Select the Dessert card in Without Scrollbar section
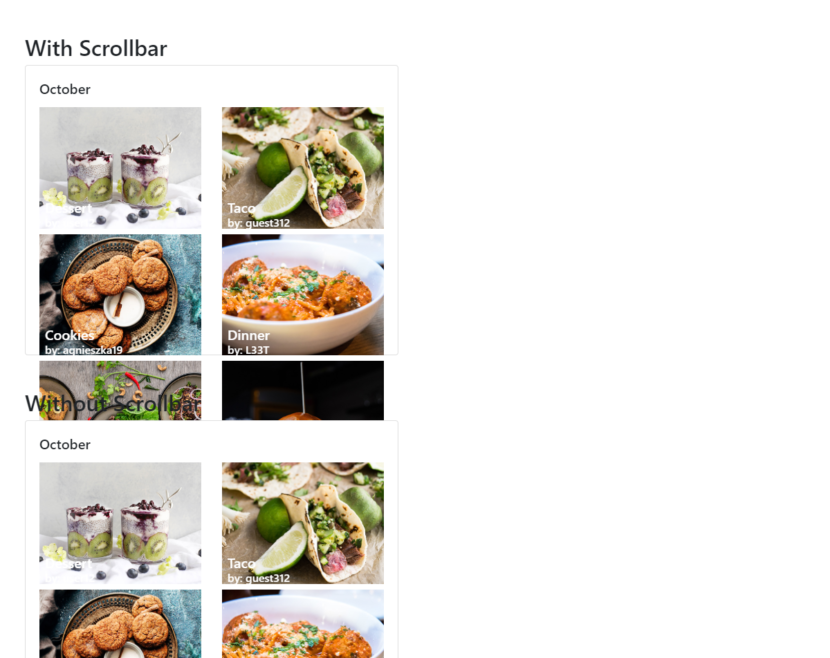The width and height of the screenshot is (830, 658). pos(120,522)
